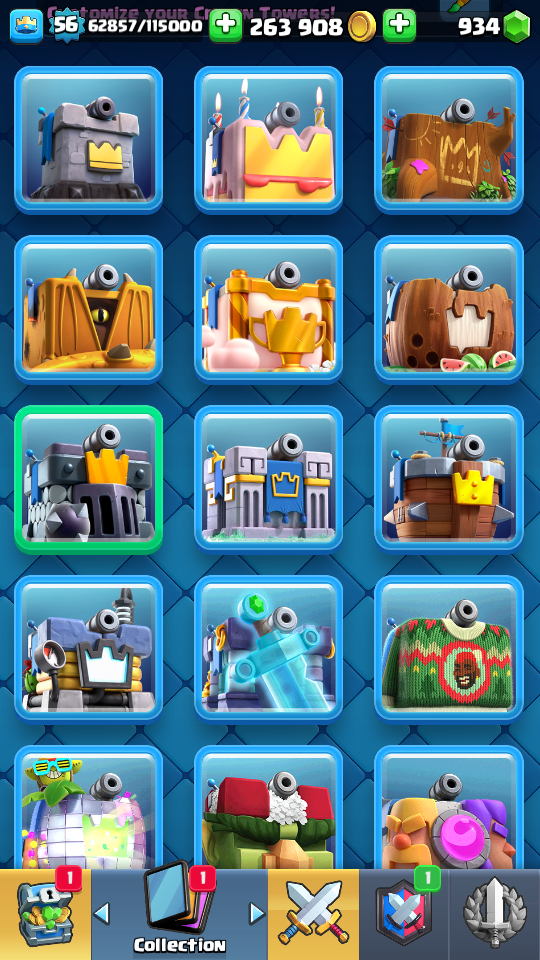Image resolution: width=540 pixels, height=960 pixels.
Task: Switch to the battle crossed swords tab
Action: tap(313, 915)
